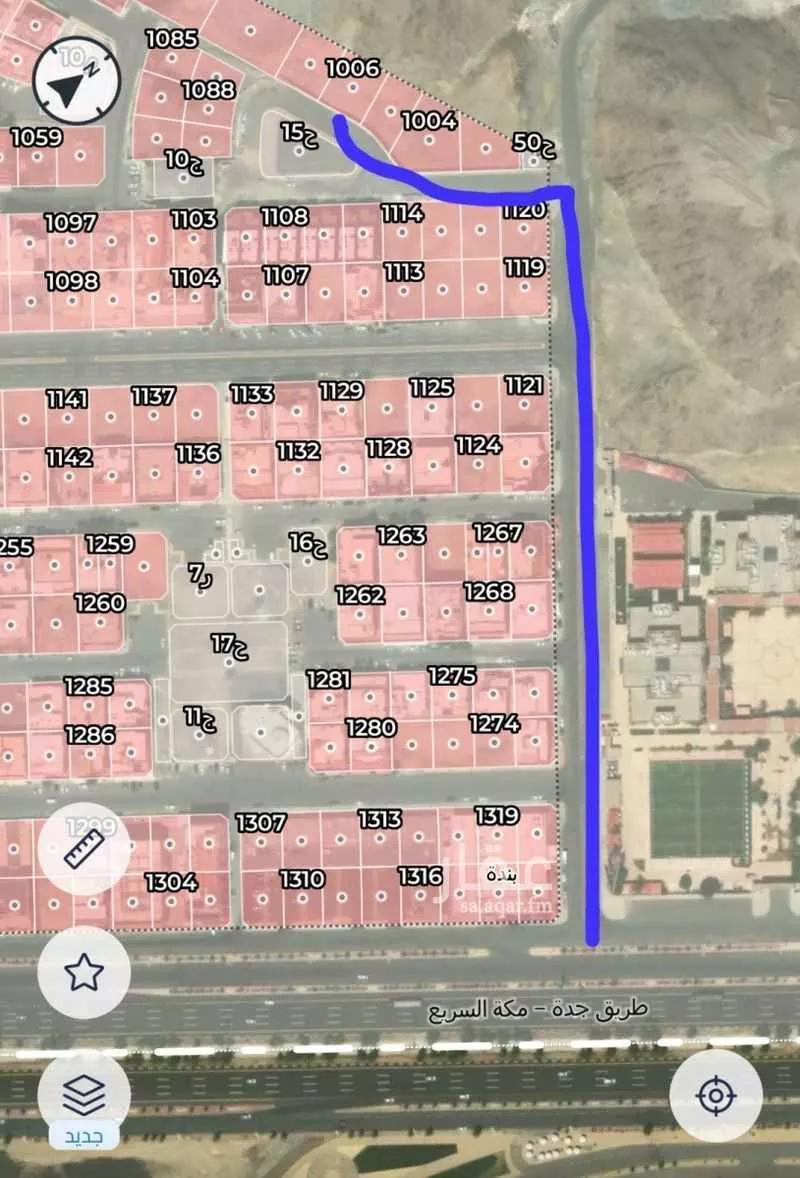Click the plot labeled ح17
Viewport: 800px width, 1178px height.
[230, 644]
